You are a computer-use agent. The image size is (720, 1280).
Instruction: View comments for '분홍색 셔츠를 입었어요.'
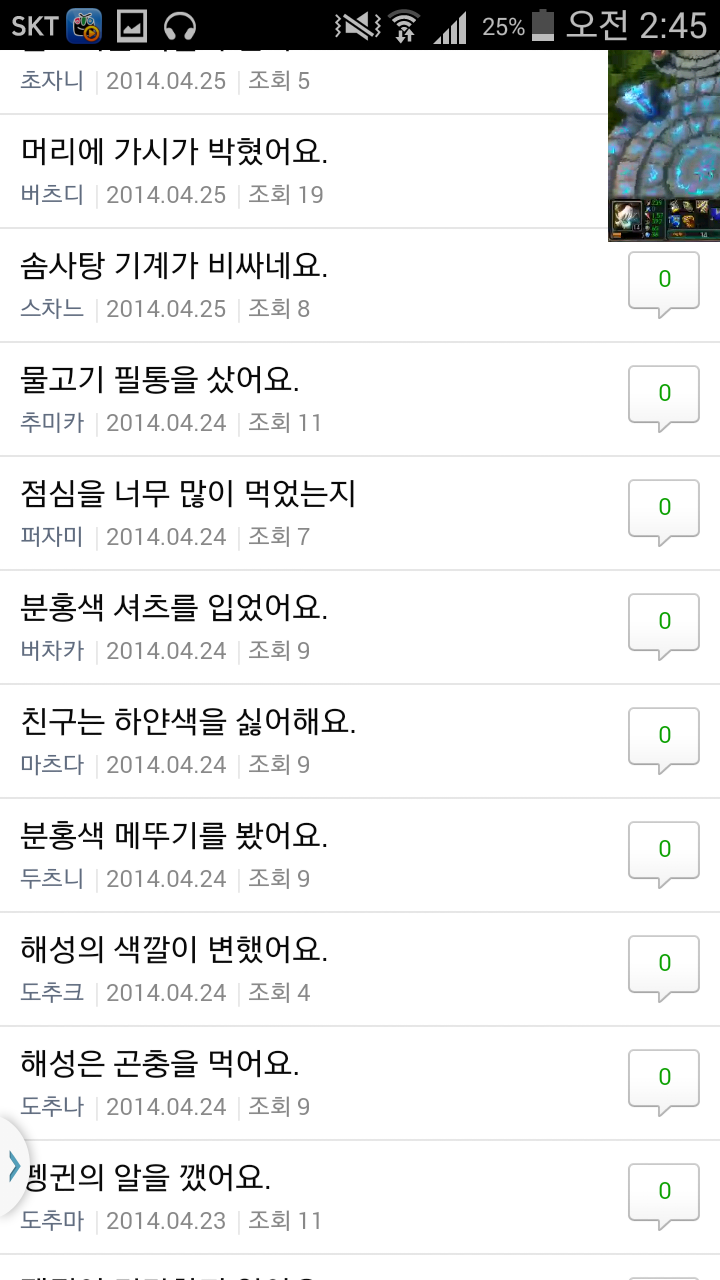[664, 624]
